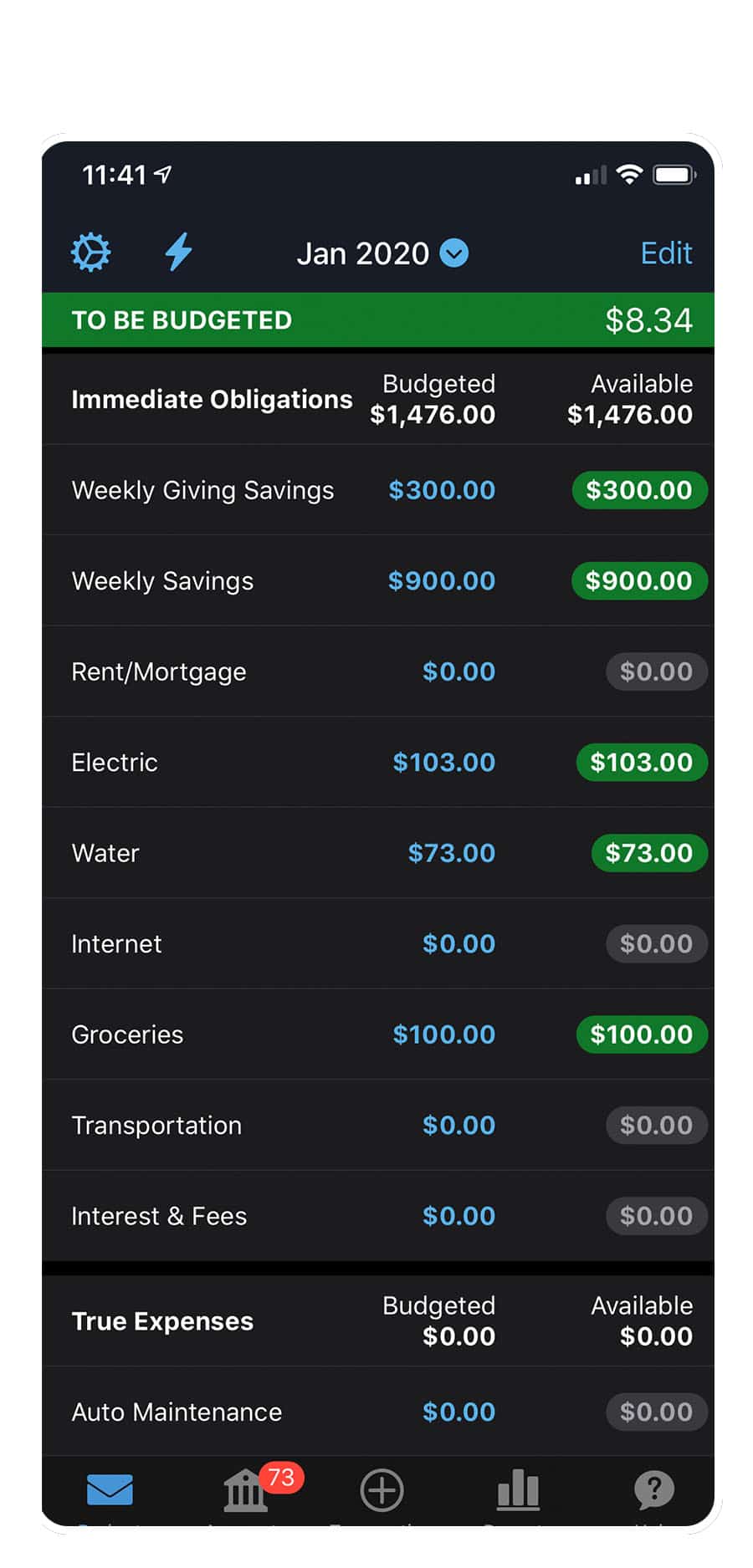Viewport: 753px width, 1568px height.
Task: Open the Rent/Mortgage category row
Action: click(x=378, y=672)
